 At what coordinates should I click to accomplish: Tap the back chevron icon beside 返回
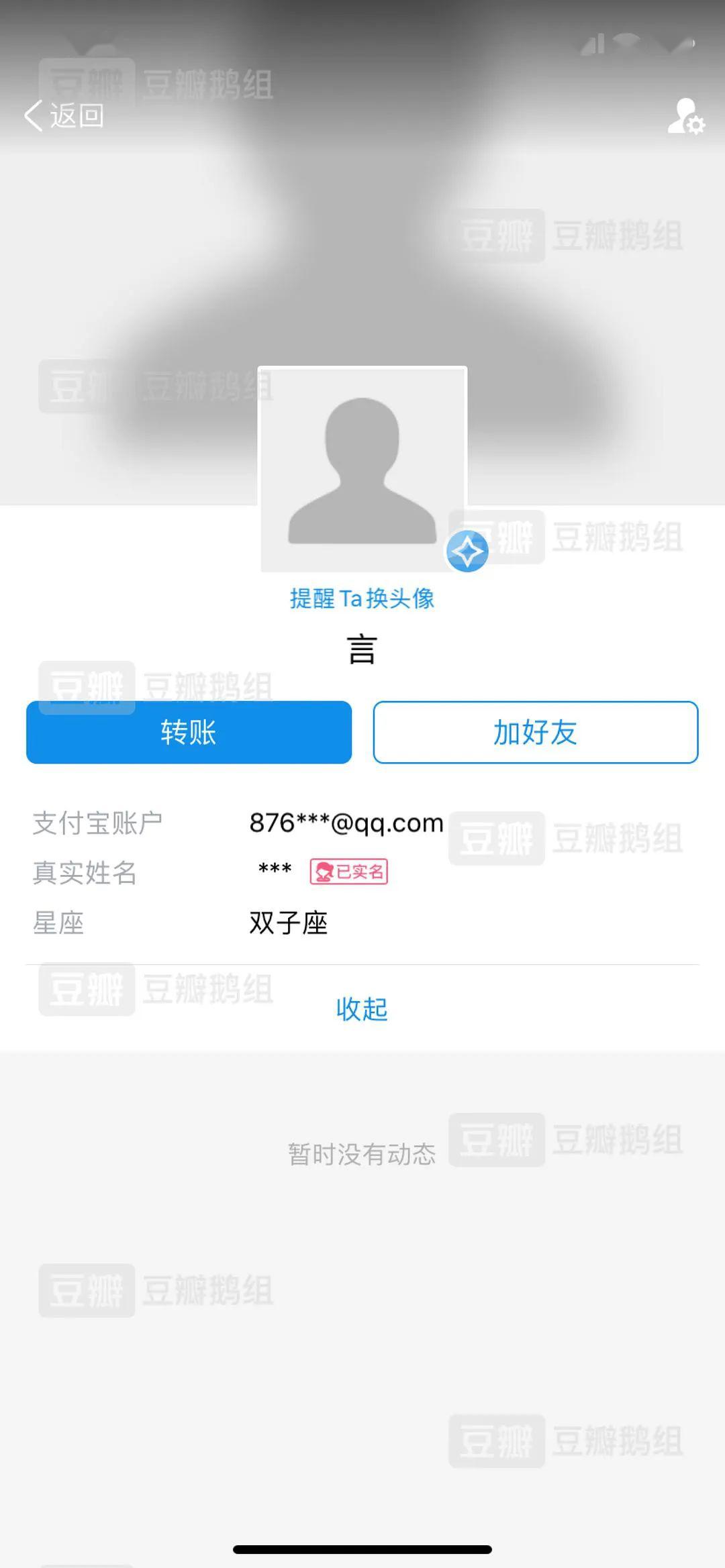pyautogui.click(x=32, y=115)
